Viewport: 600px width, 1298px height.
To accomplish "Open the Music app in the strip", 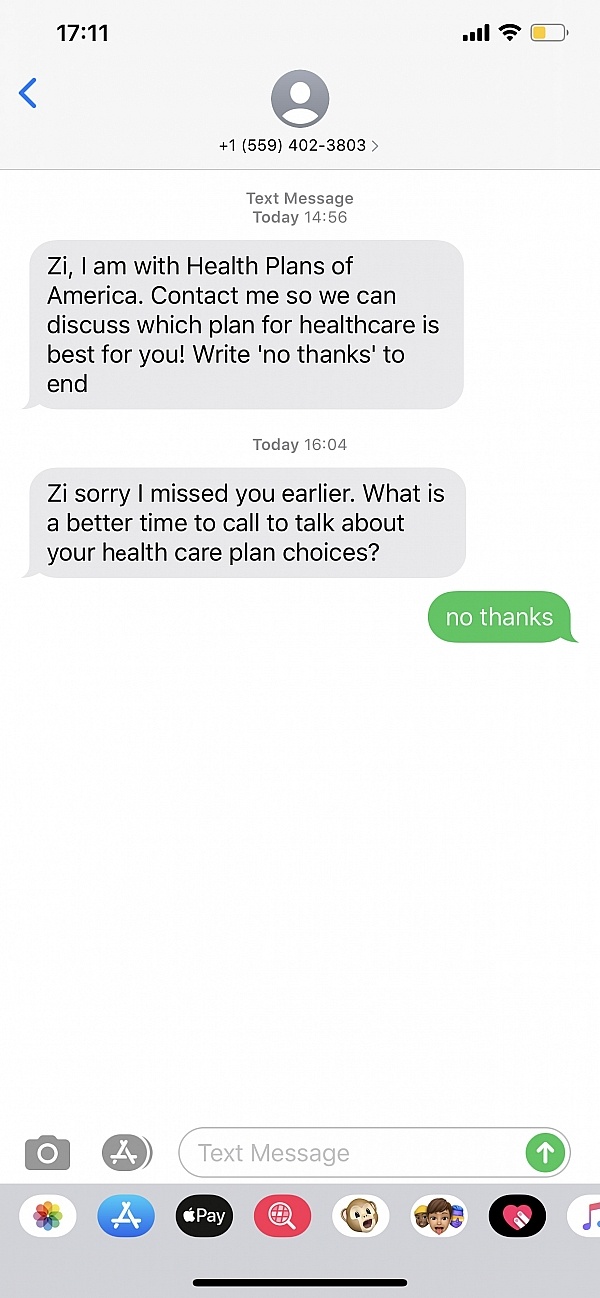I will tap(586, 1216).
